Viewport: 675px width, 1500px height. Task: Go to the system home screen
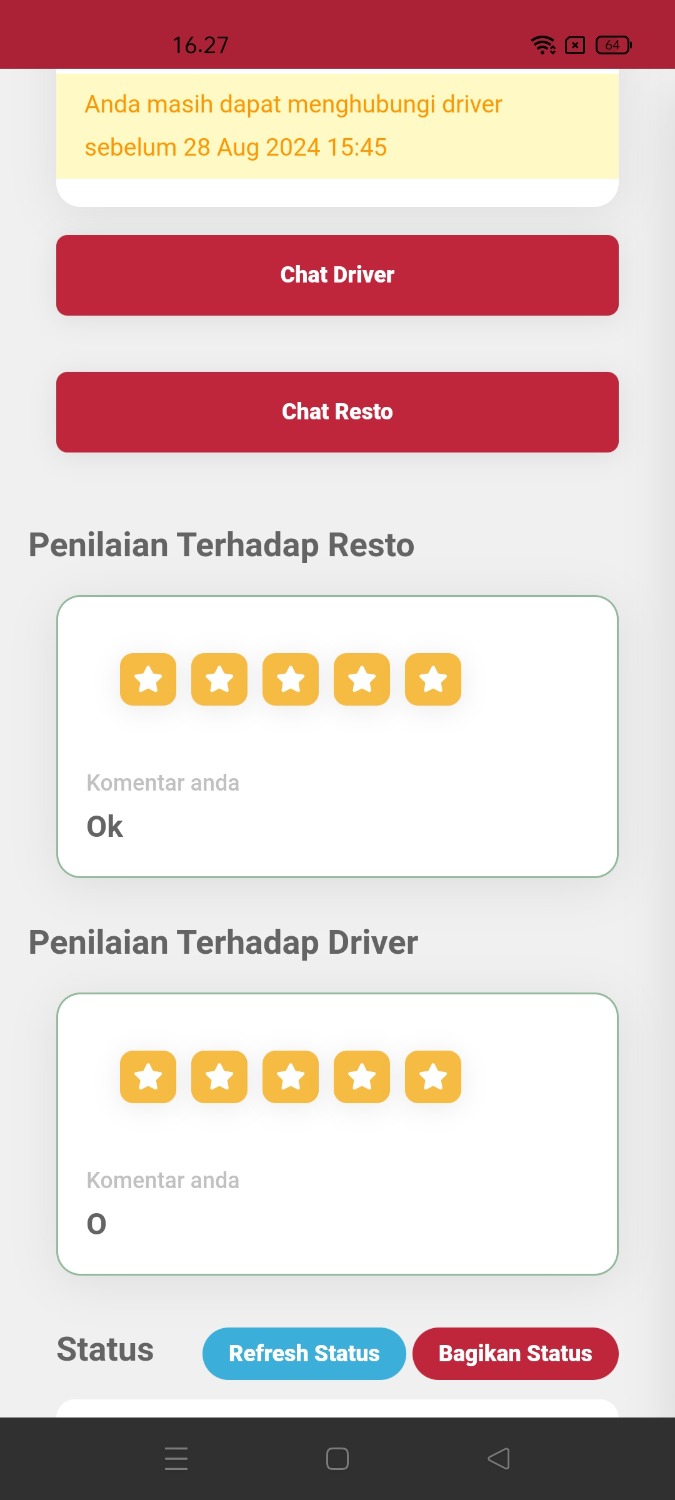(337, 1459)
